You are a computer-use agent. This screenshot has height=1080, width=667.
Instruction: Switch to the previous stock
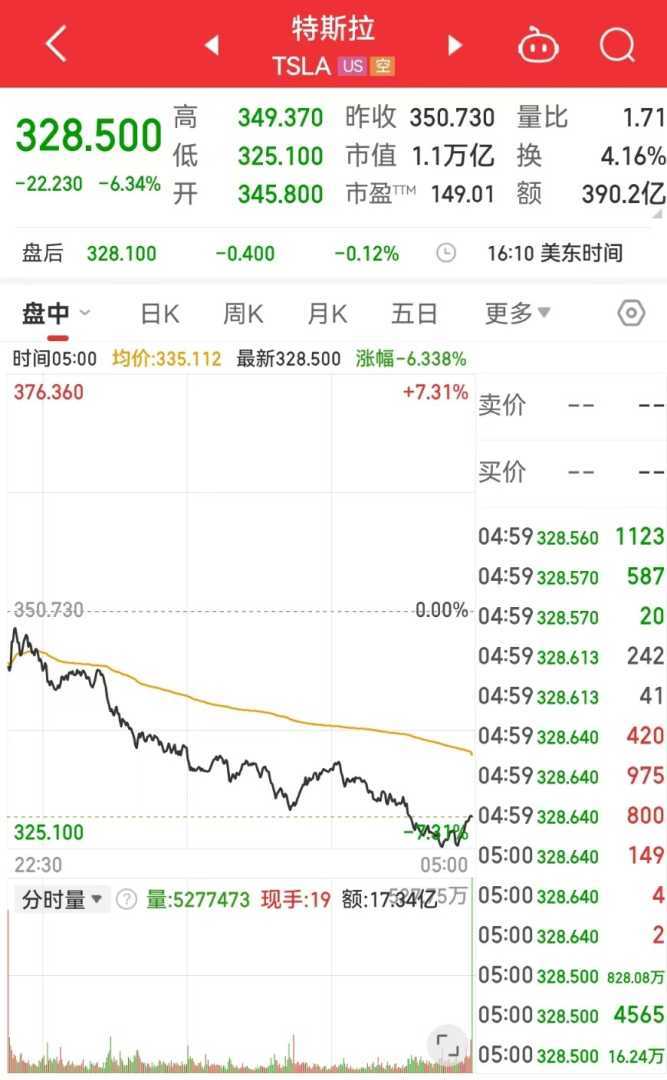pos(211,45)
